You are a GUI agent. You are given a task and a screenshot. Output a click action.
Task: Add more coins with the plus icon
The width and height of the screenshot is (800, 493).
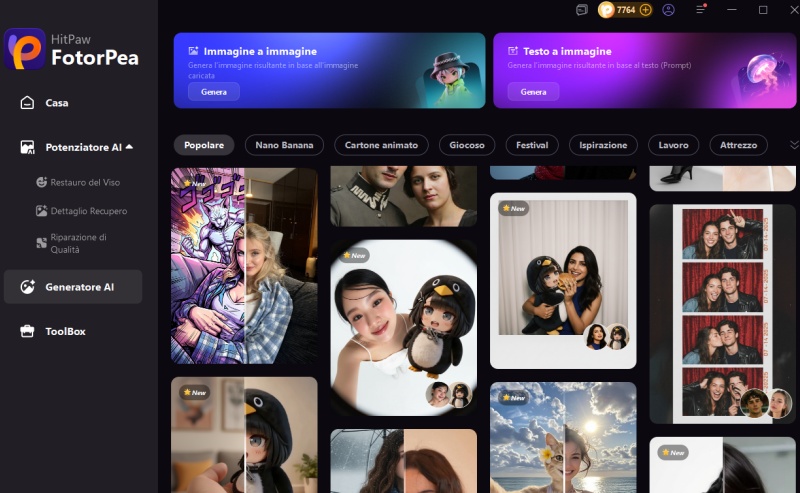646,10
